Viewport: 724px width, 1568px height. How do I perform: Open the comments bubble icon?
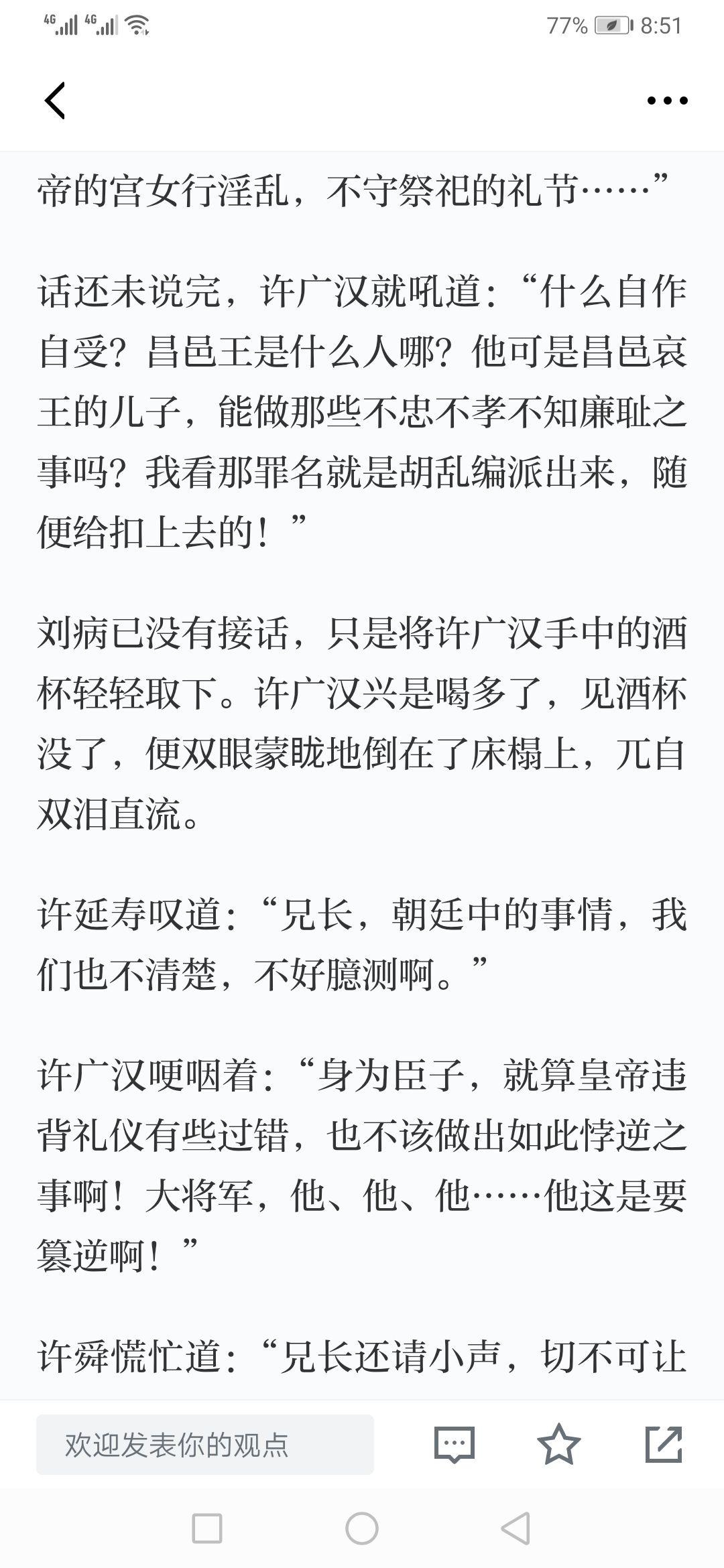coord(455,1444)
